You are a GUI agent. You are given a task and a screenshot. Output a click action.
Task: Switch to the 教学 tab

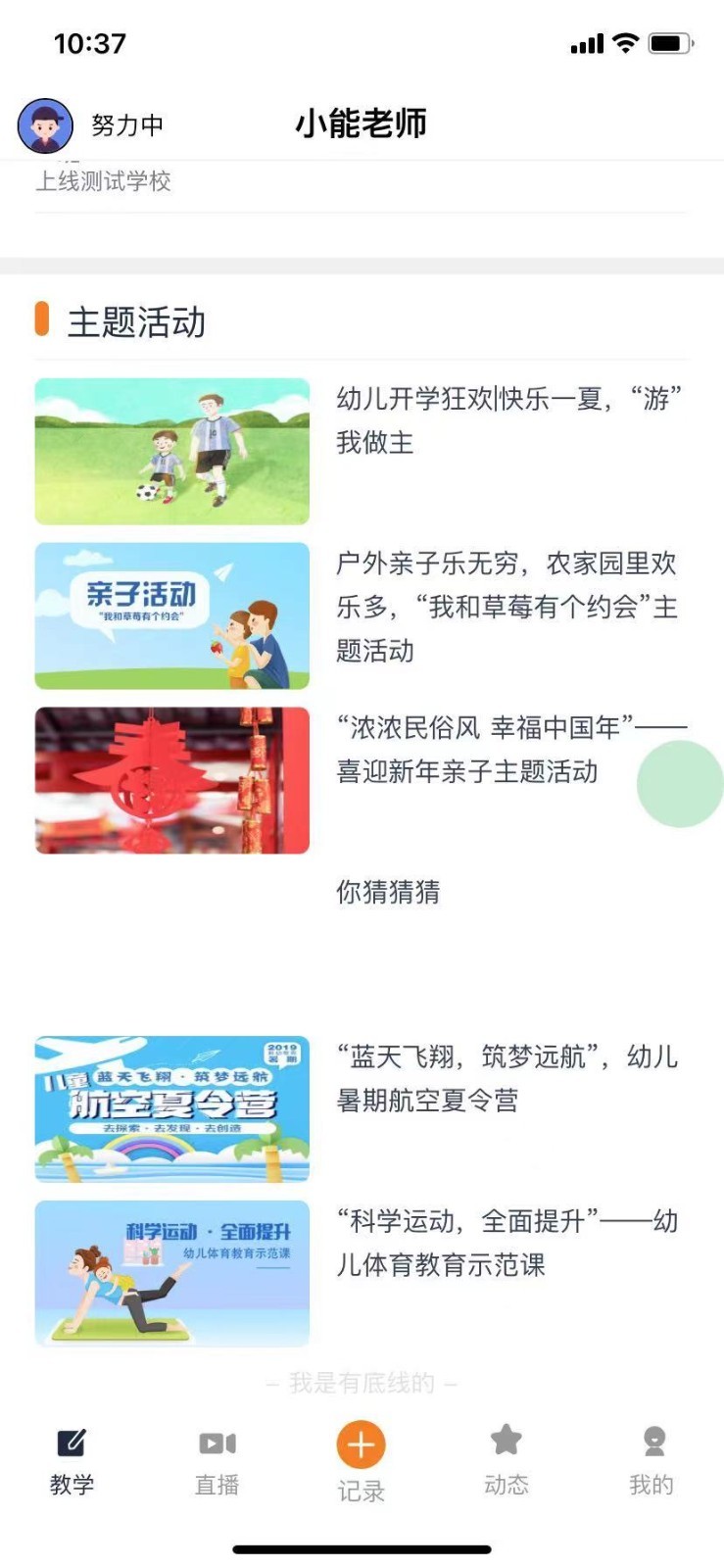point(72,1460)
